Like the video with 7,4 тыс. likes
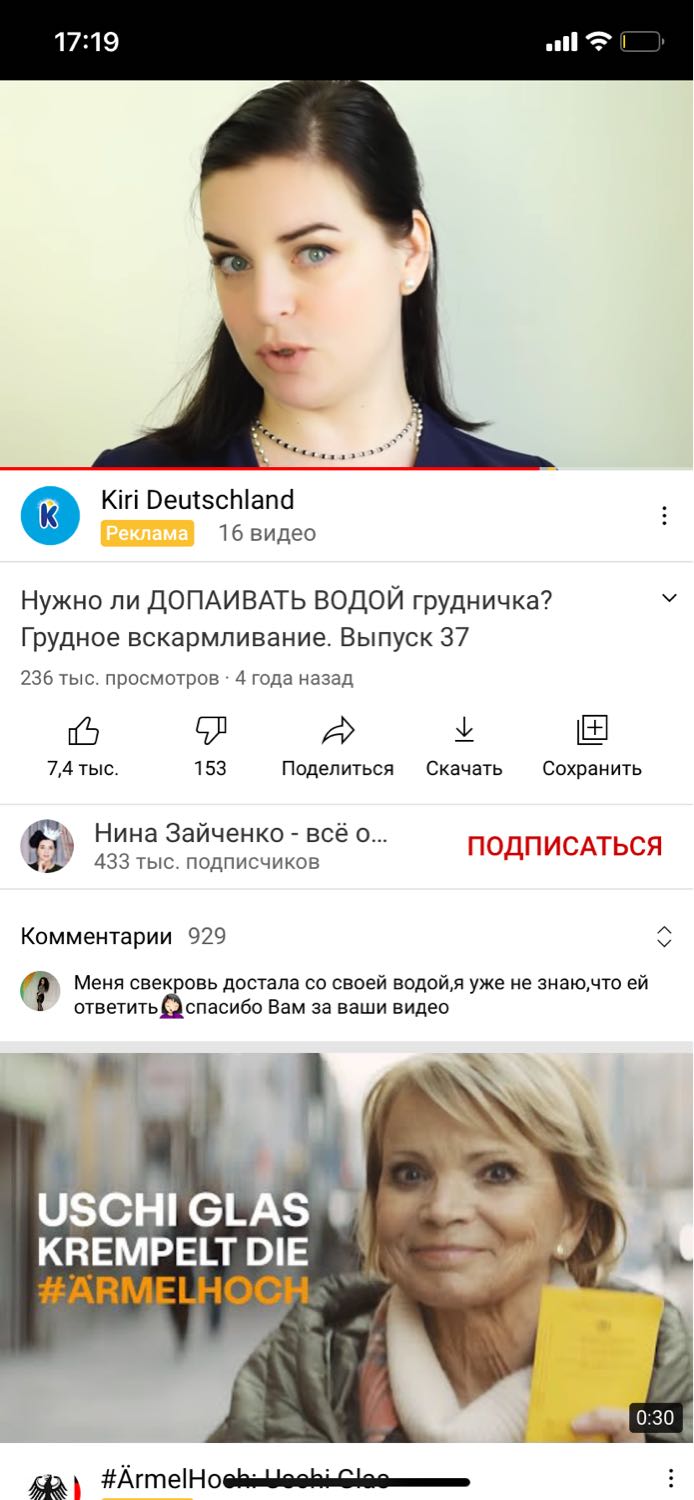The height and width of the screenshot is (1500, 694). tap(83, 747)
